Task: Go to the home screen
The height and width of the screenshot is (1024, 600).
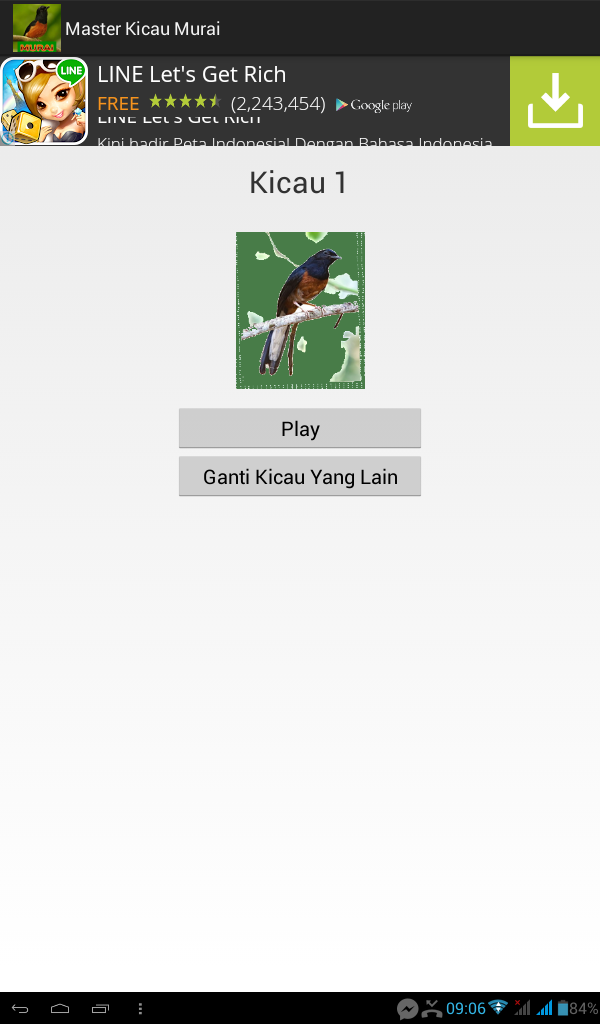Action: (x=60, y=1008)
